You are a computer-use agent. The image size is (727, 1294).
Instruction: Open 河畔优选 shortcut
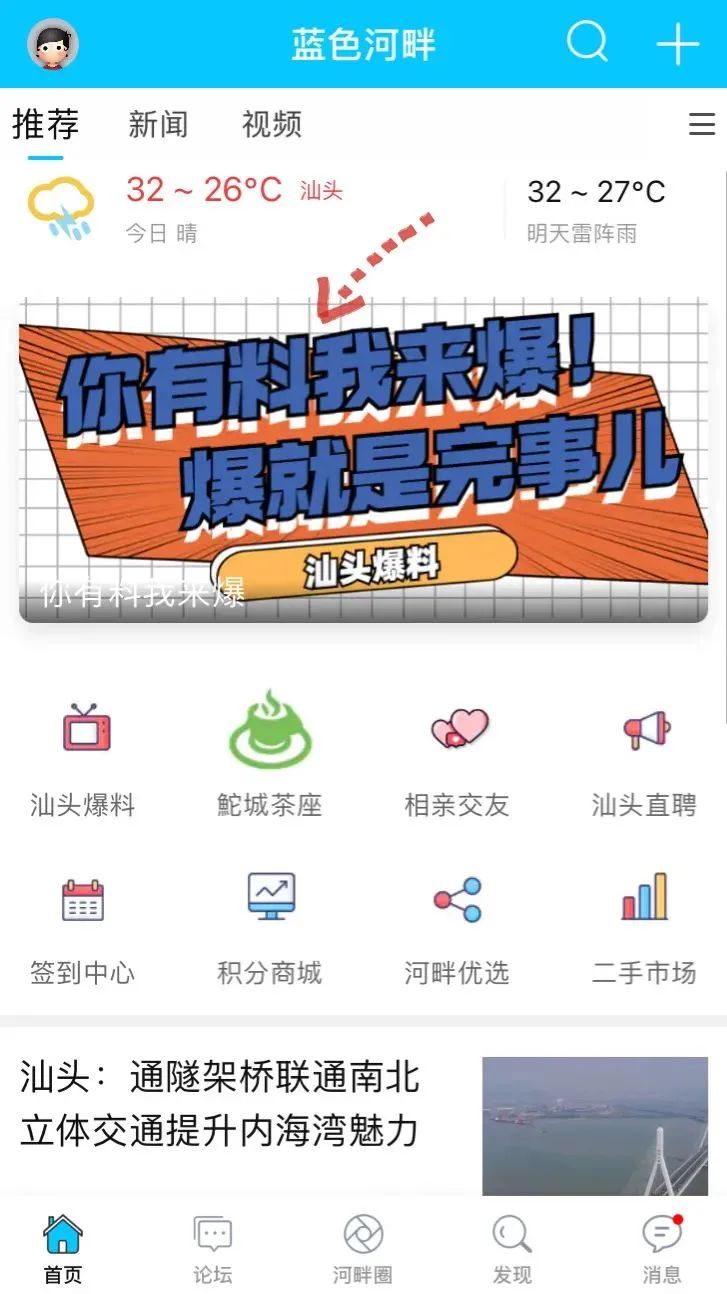tap(457, 929)
